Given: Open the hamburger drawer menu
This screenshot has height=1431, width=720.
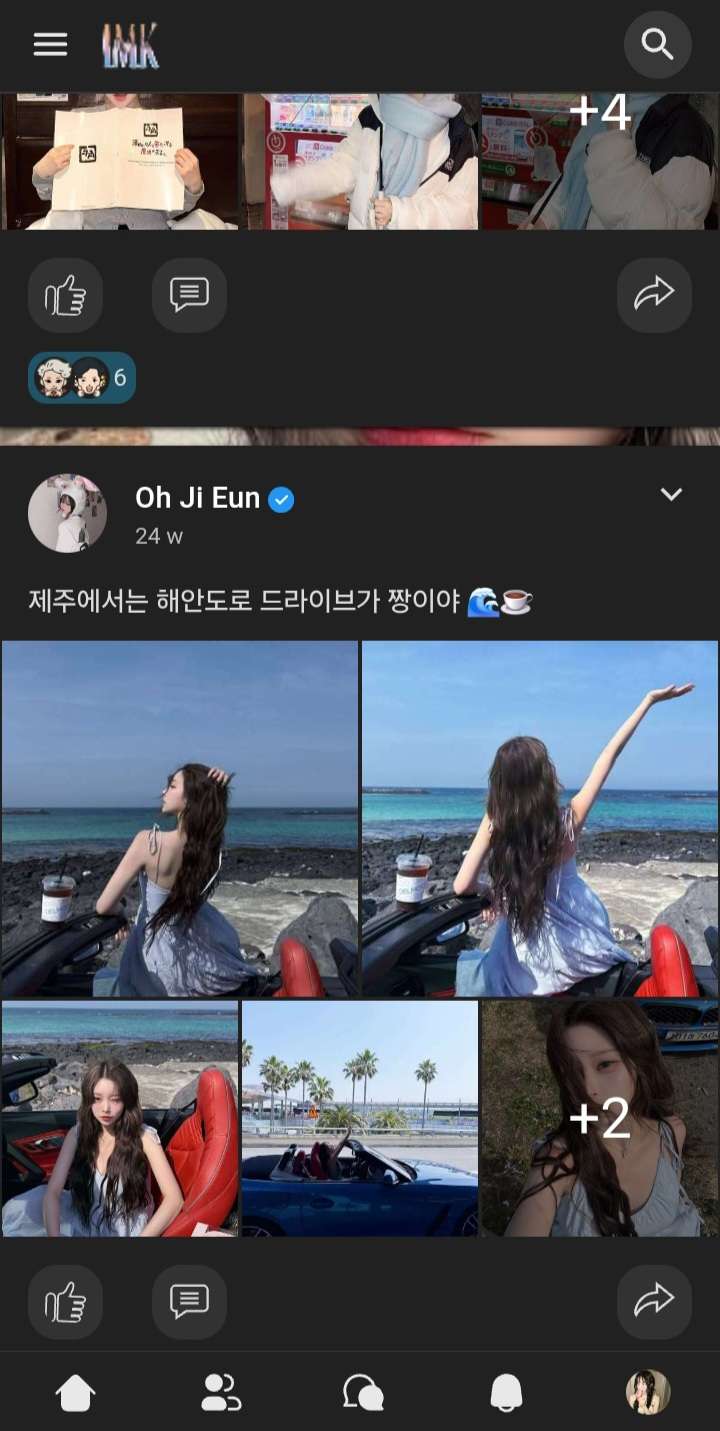Looking at the screenshot, I should point(50,45).
